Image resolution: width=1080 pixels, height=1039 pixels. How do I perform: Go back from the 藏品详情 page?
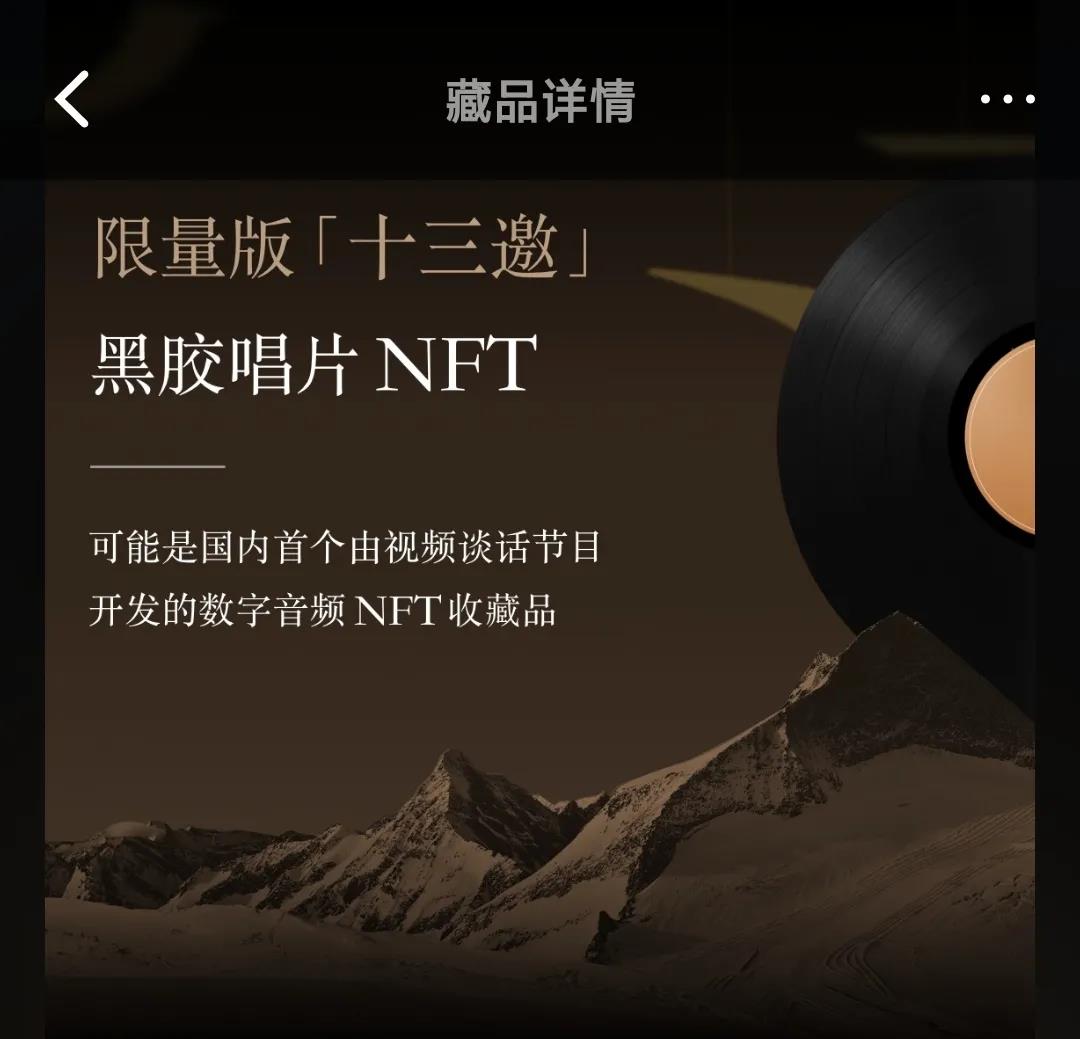pyautogui.click(x=72, y=99)
